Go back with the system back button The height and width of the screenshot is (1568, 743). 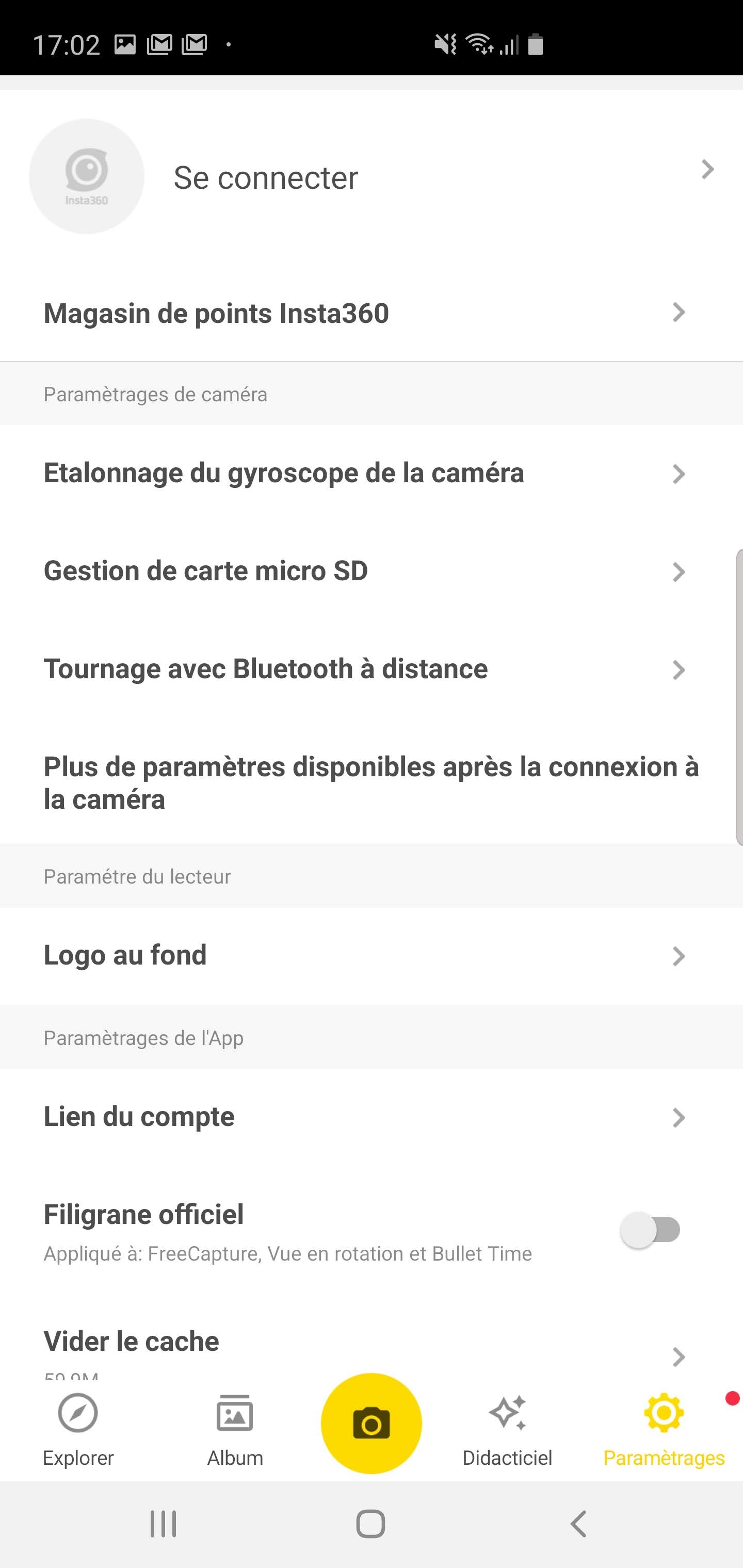[x=578, y=1524]
